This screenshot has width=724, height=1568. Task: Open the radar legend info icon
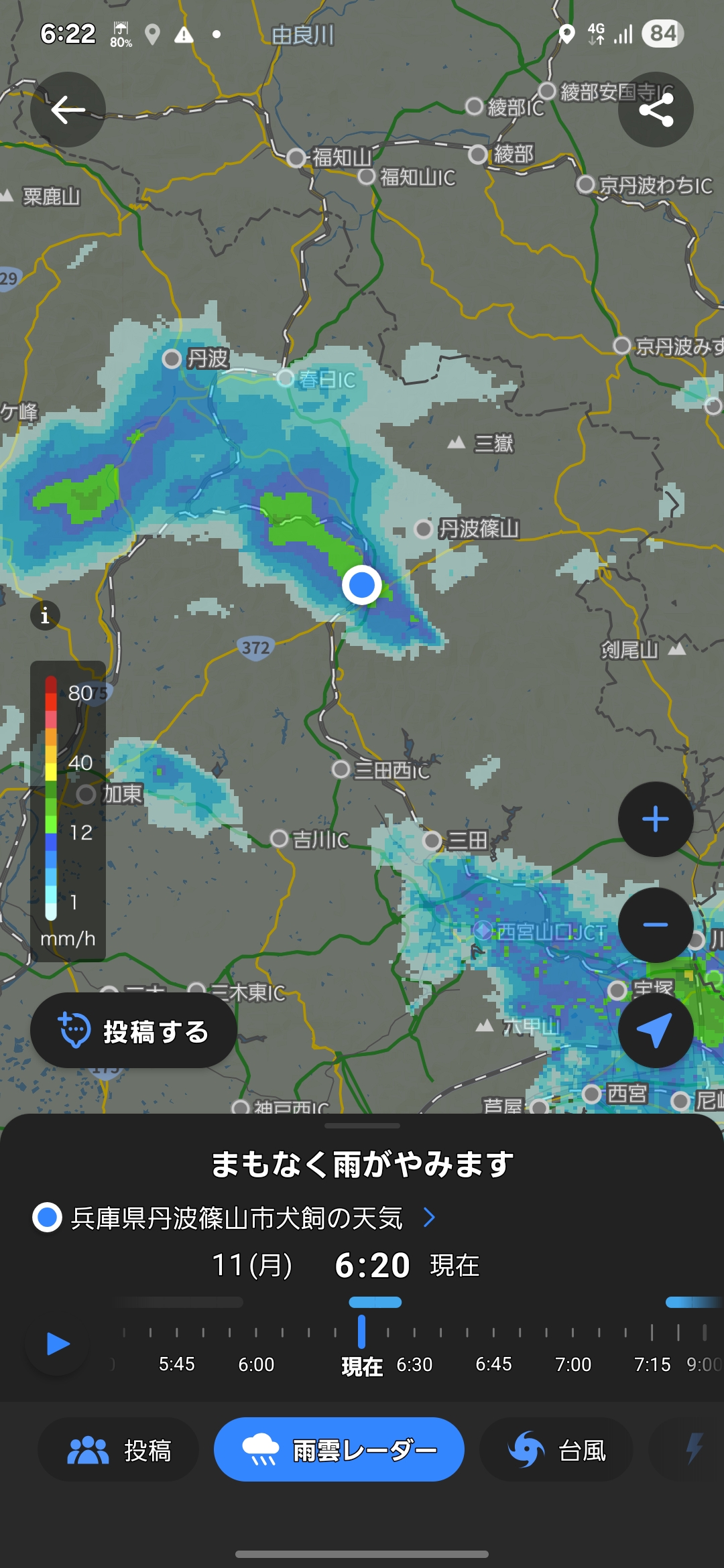45,615
